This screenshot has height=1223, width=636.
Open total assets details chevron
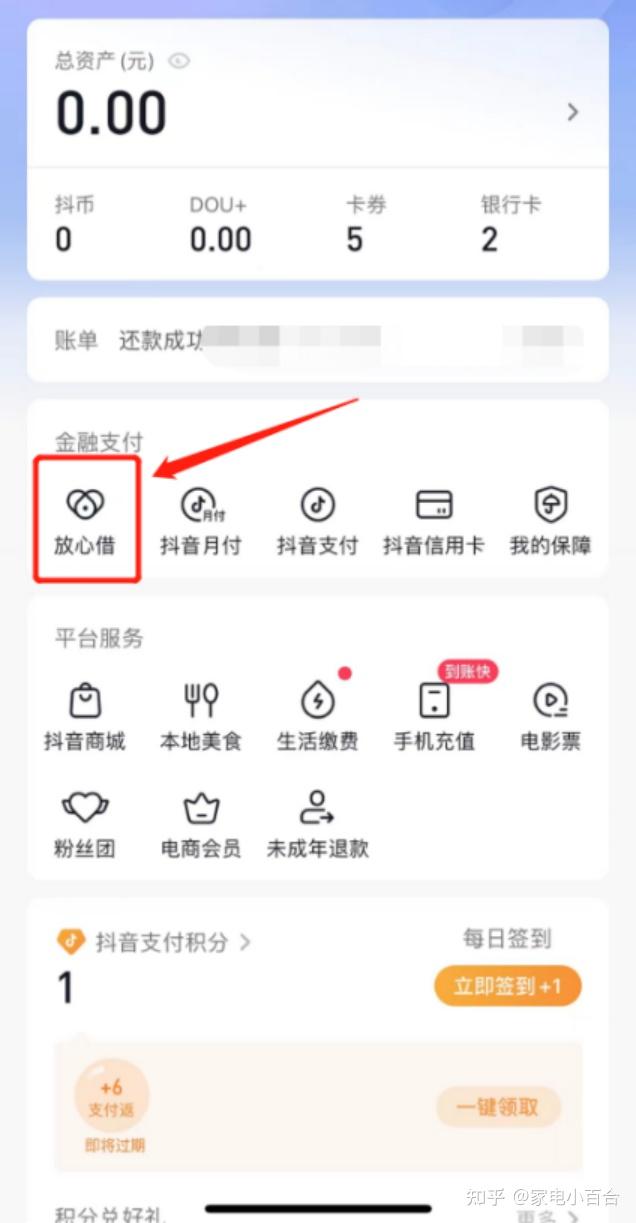click(x=573, y=112)
